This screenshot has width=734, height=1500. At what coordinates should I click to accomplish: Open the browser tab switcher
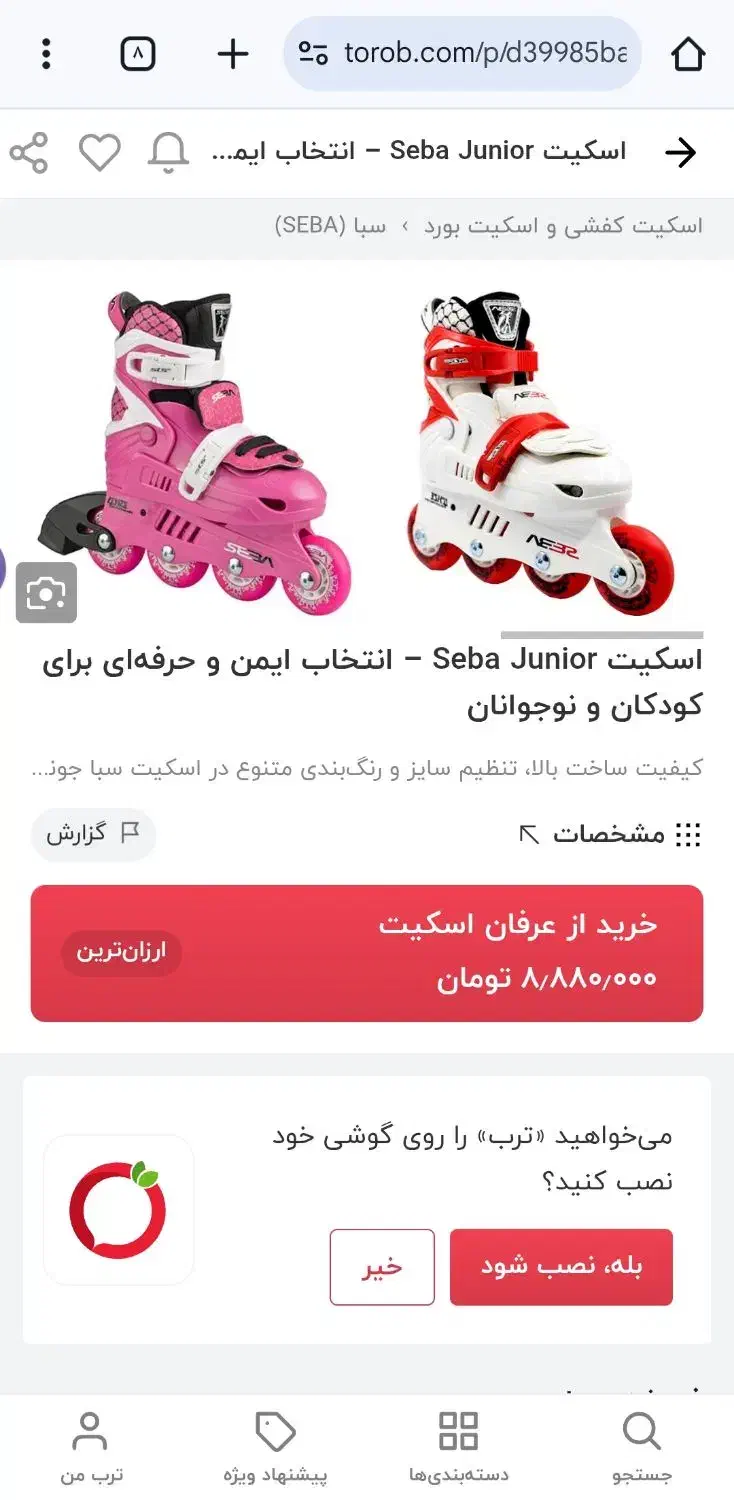click(x=138, y=54)
